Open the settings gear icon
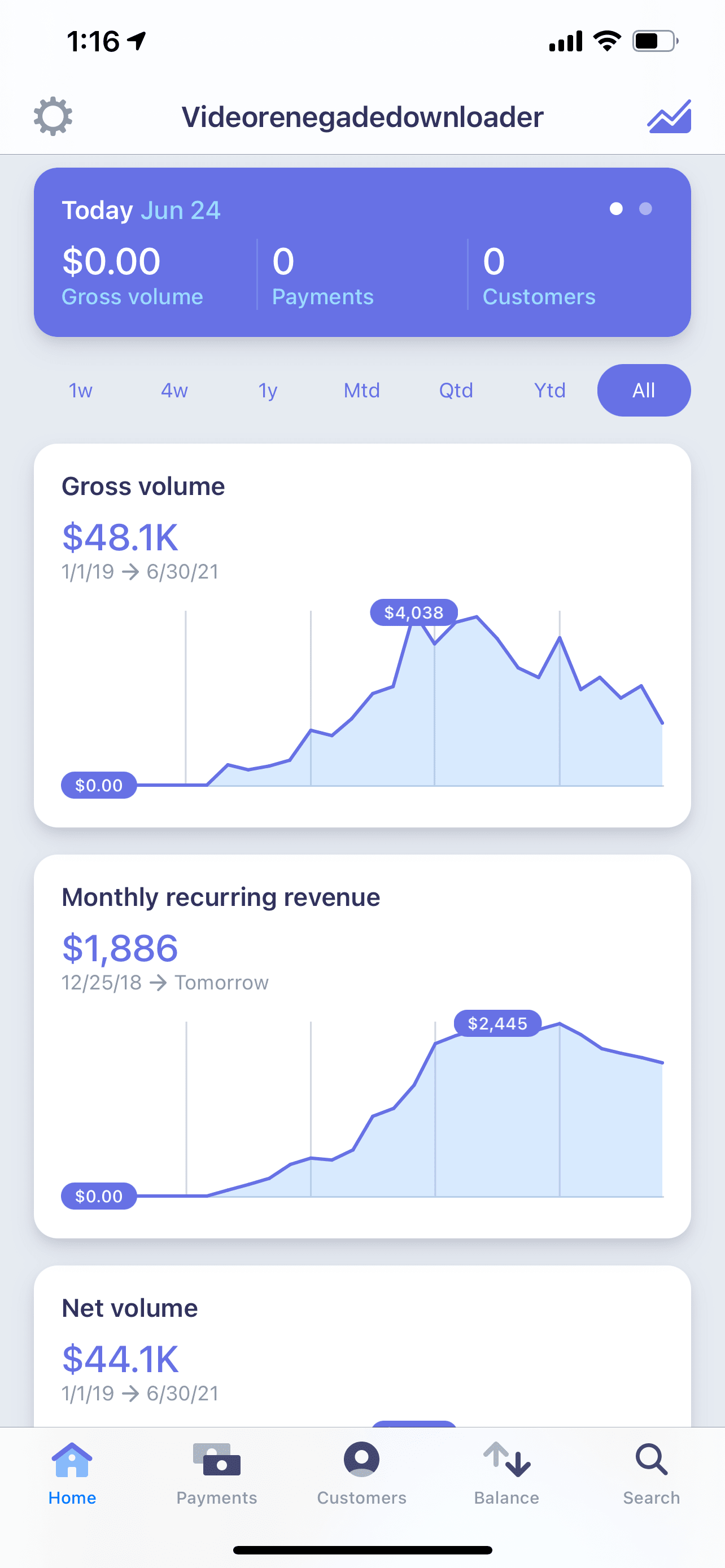The image size is (725, 1568). (53, 116)
